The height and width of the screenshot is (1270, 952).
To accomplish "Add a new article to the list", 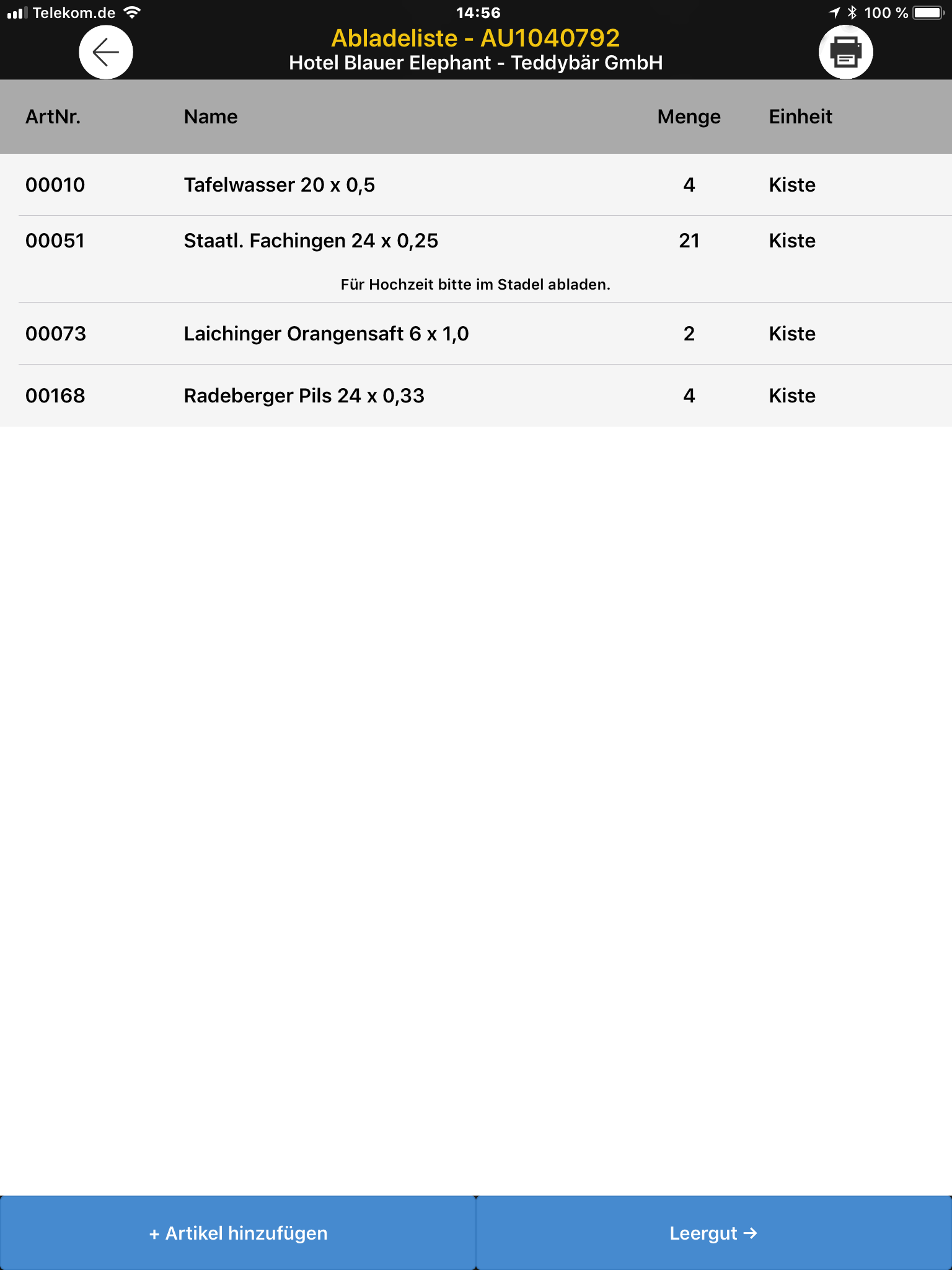I will coord(238,1233).
